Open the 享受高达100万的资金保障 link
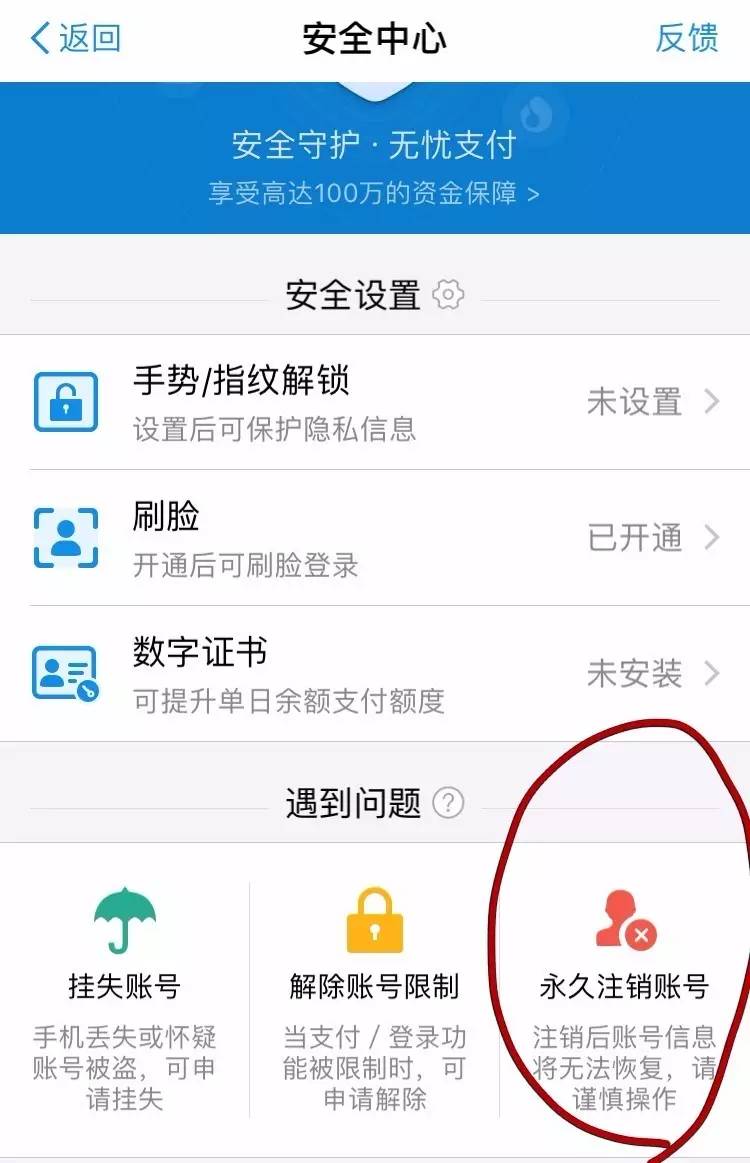The height and width of the screenshot is (1163, 750). tap(374, 192)
